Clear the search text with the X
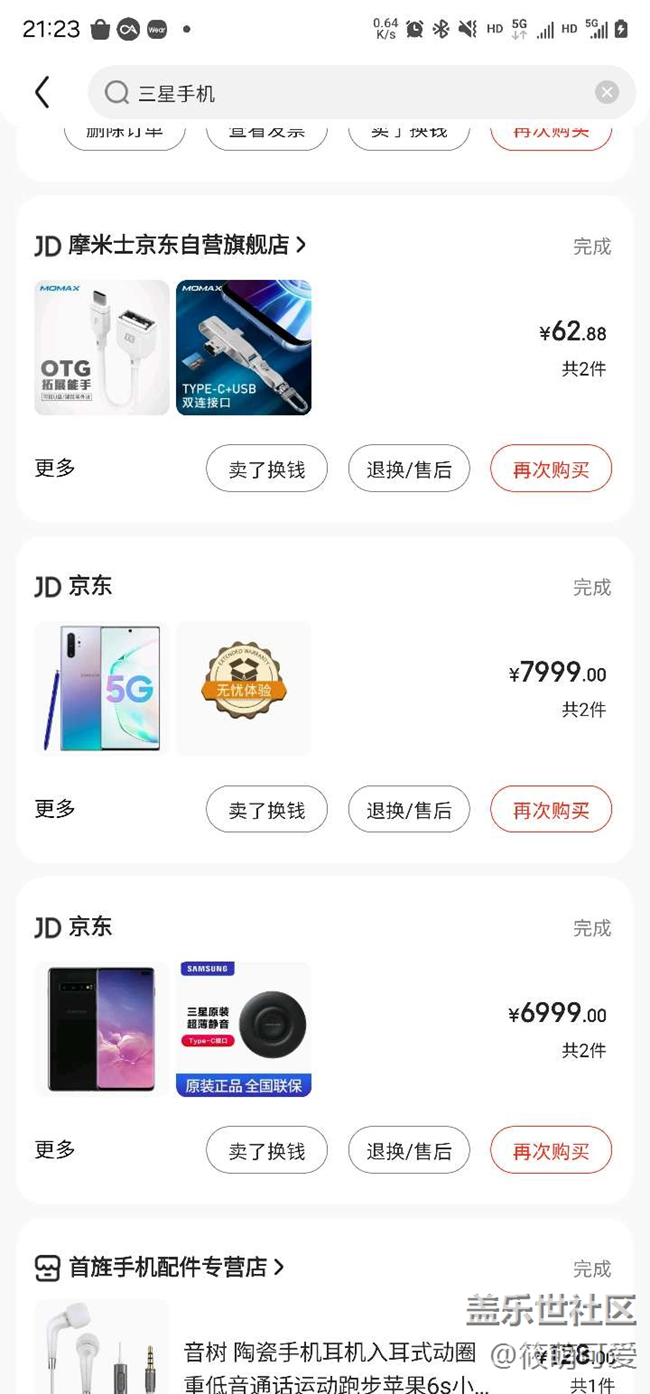This screenshot has width=650, height=1394. (x=607, y=93)
